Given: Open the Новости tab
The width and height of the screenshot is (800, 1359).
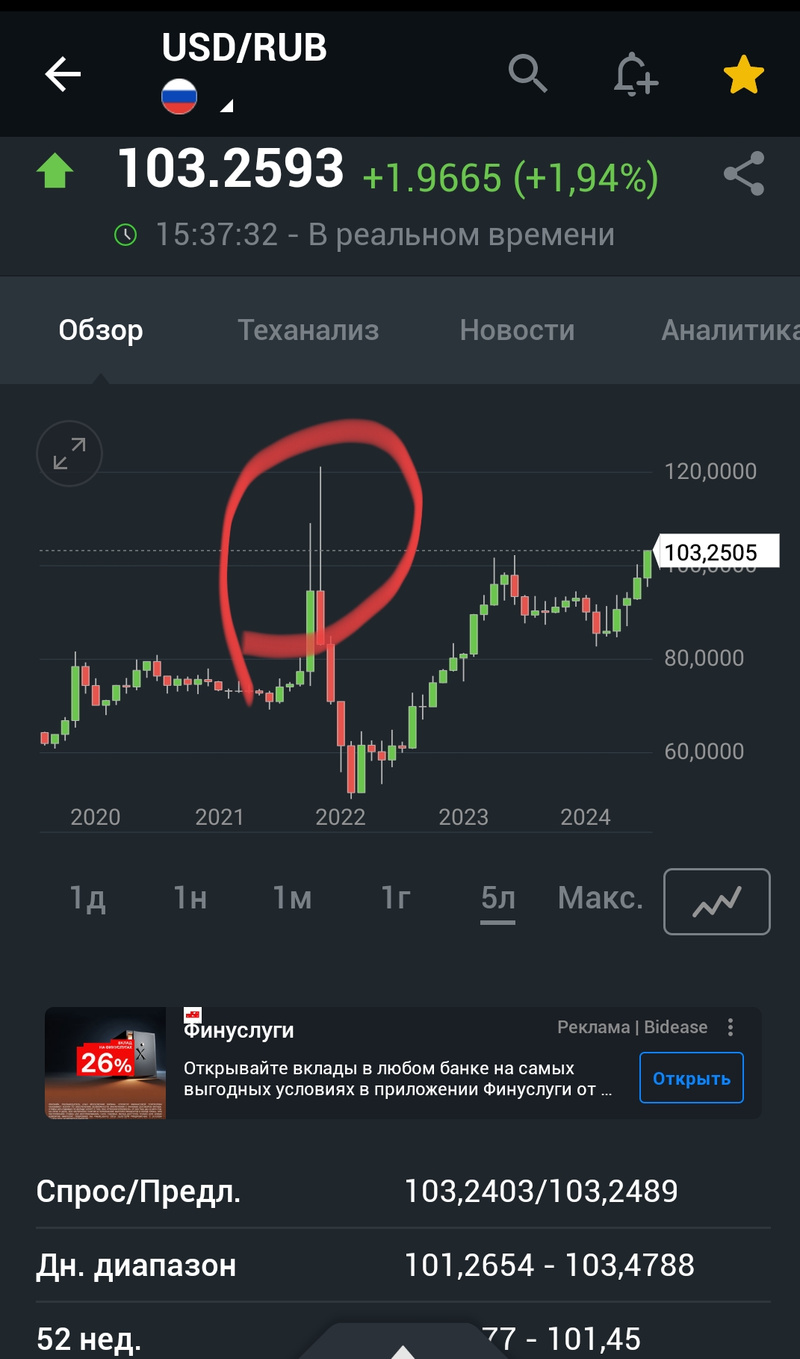Looking at the screenshot, I should pos(517,330).
